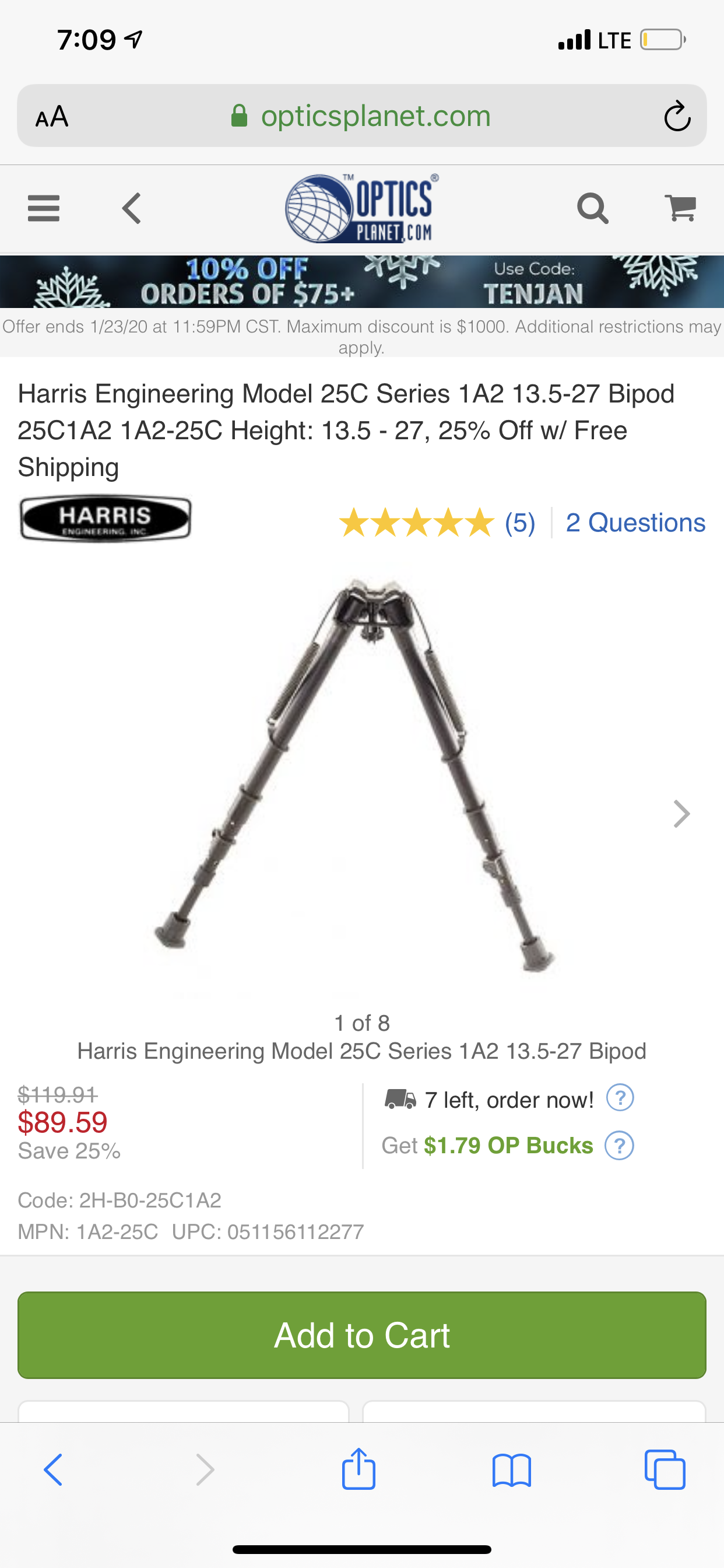This screenshot has width=724, height=1568.
Task: Go back in Safari
Action: point(53,1470)
